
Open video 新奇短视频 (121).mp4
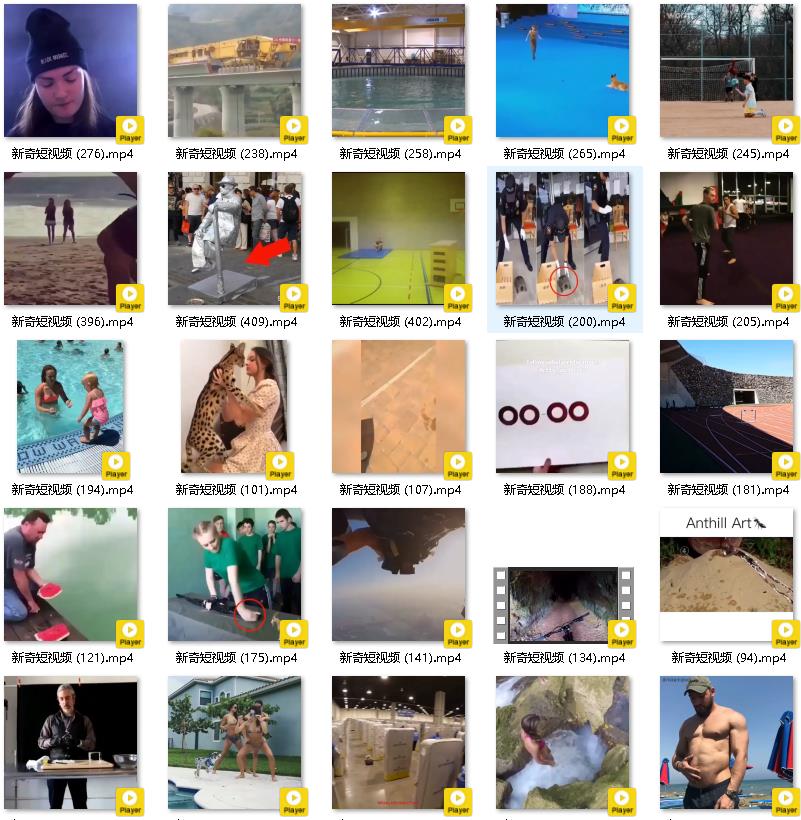tap(71, 575)
